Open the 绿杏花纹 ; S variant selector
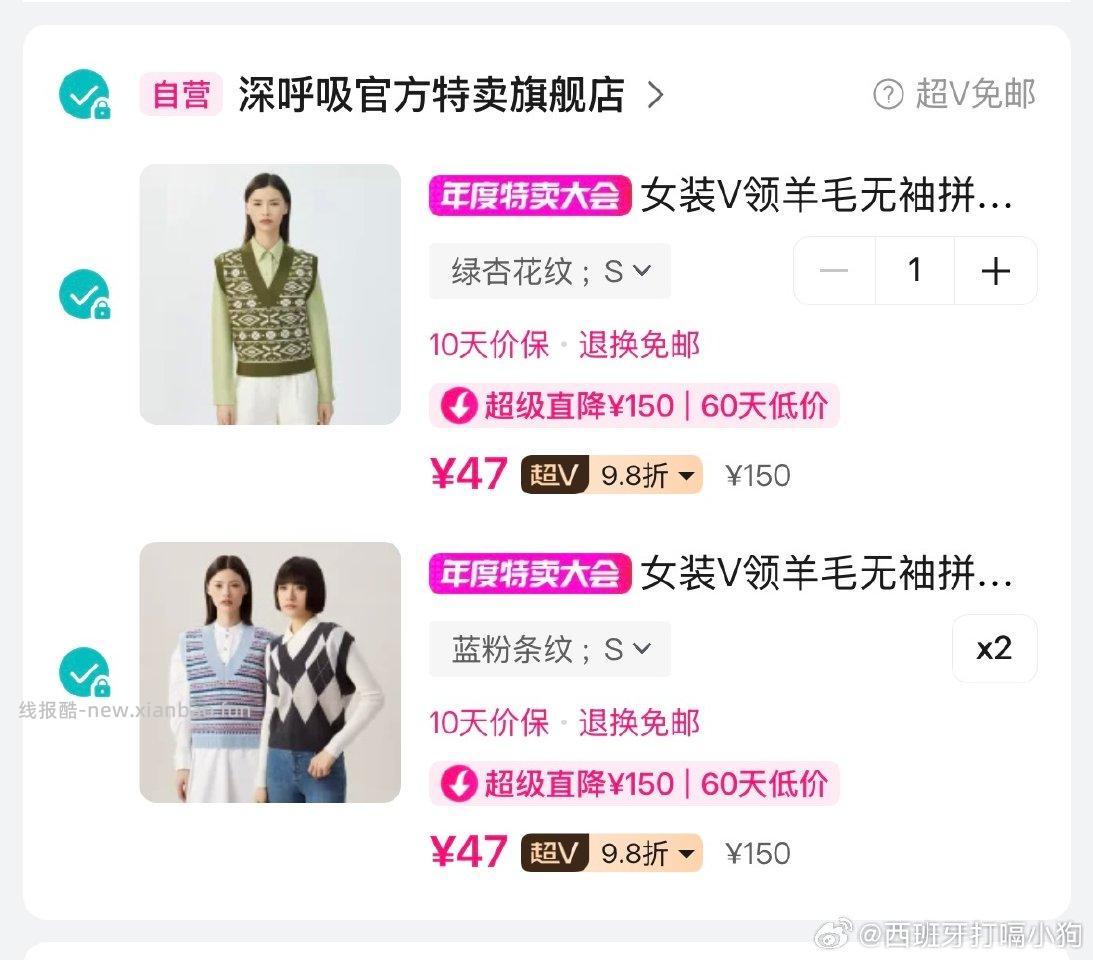 pos(550,271)
